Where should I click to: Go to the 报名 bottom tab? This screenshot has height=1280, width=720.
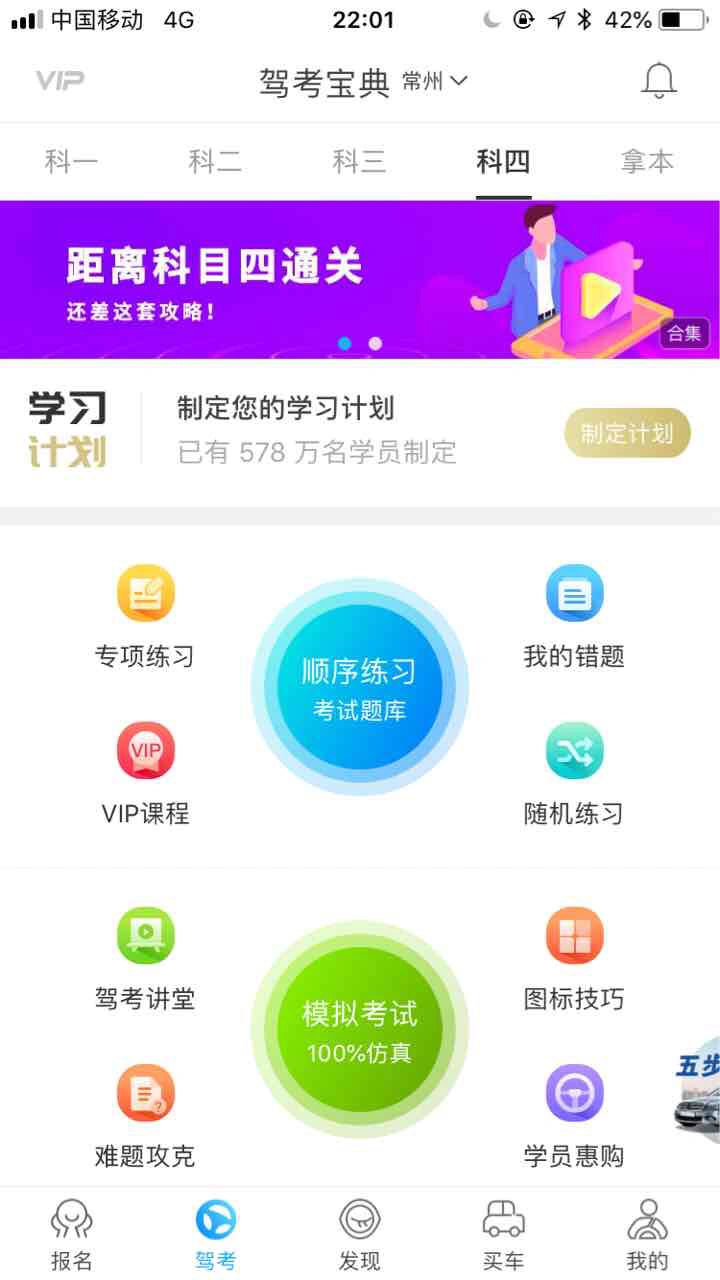[71, 1235]
